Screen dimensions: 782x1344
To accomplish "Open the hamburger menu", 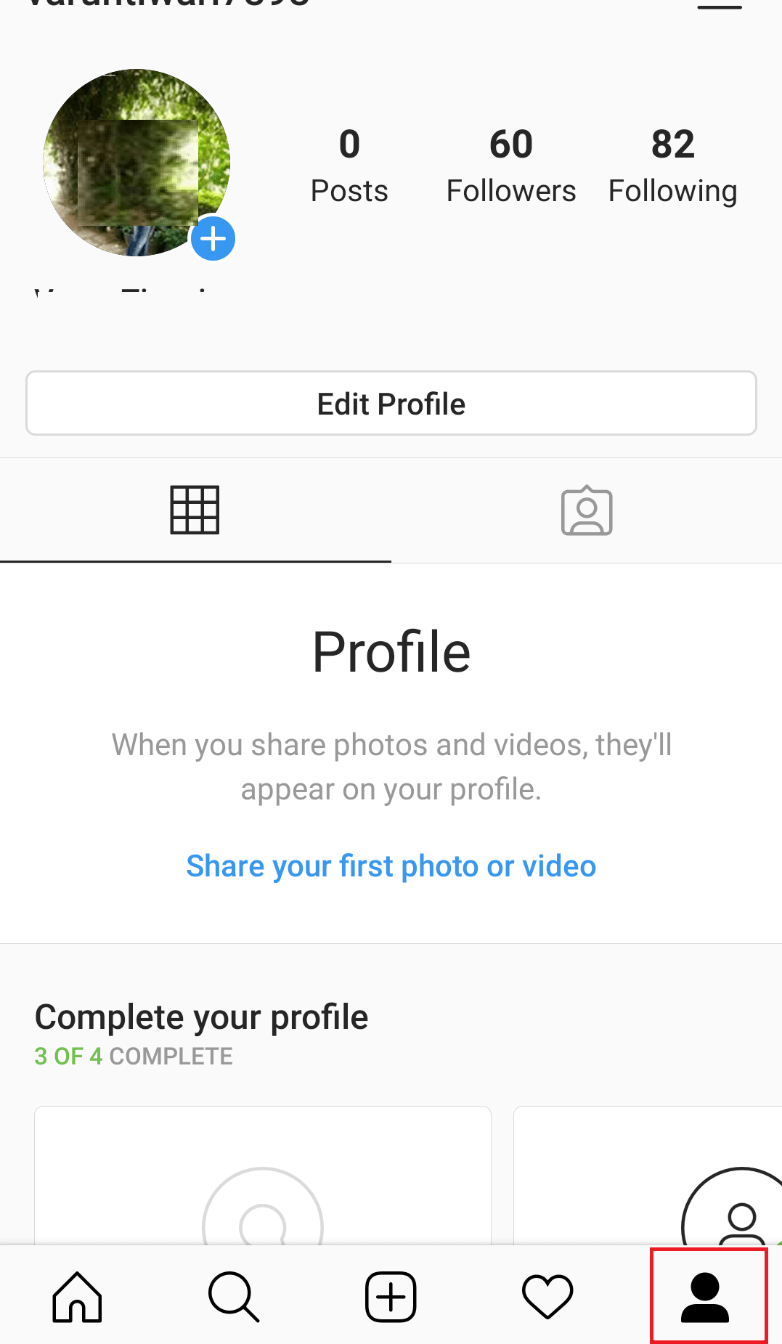I will pyautogui.click(x=720, y=8).
